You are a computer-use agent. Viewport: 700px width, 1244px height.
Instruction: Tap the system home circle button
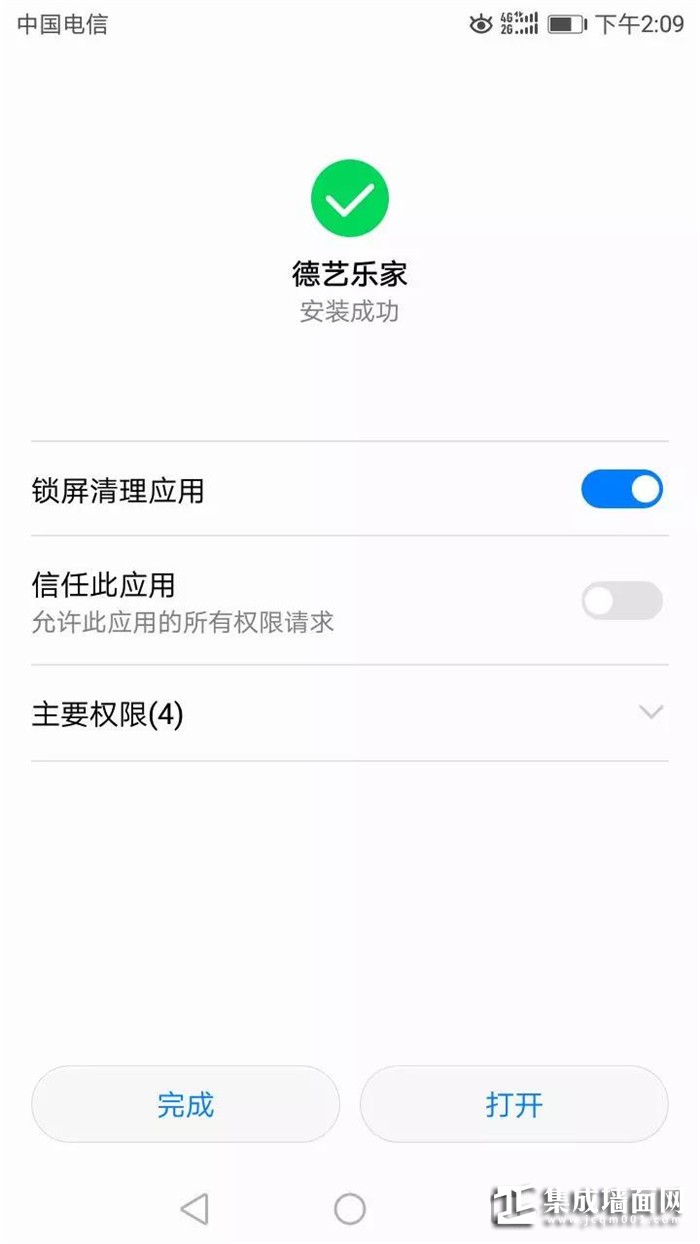point(350,1209)
